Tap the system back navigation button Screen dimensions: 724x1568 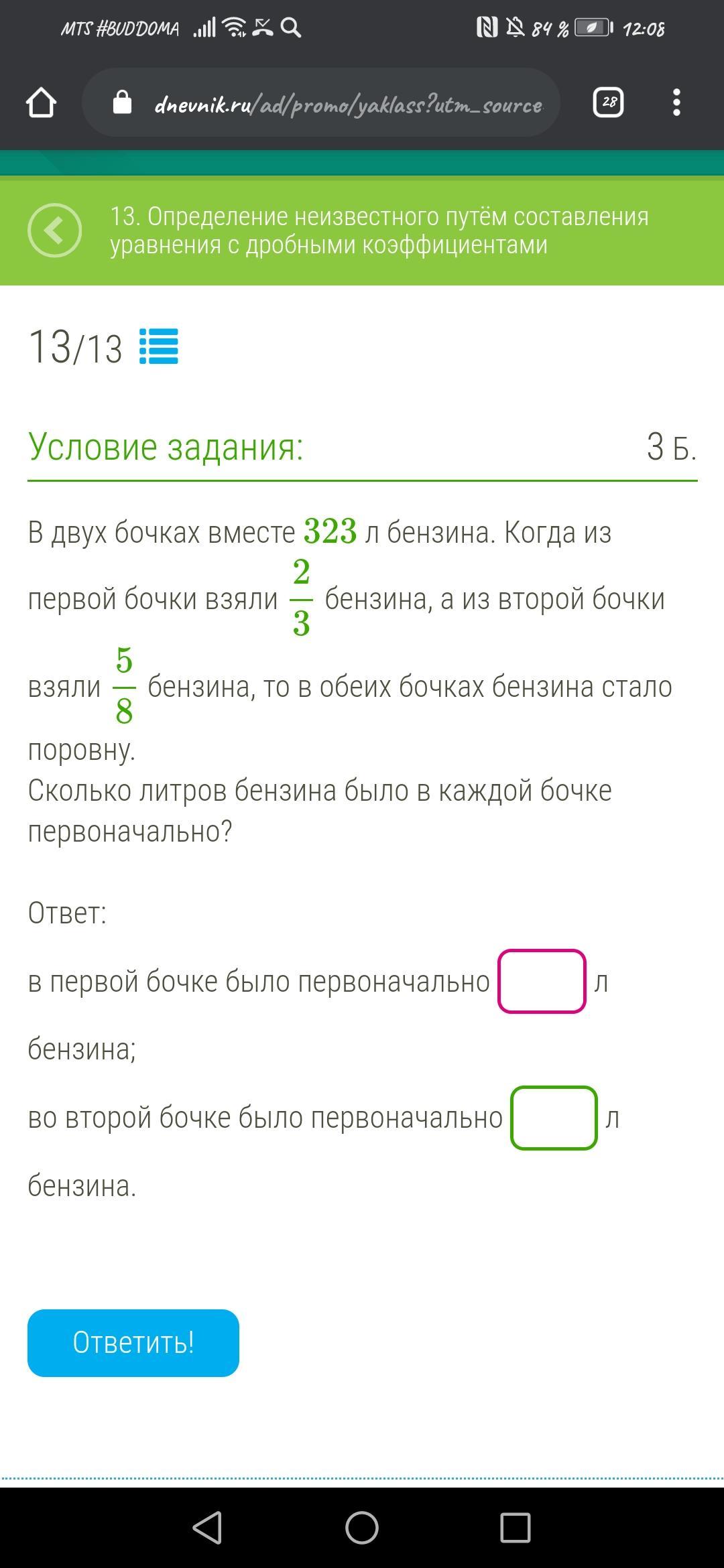tap(207, 1528)
